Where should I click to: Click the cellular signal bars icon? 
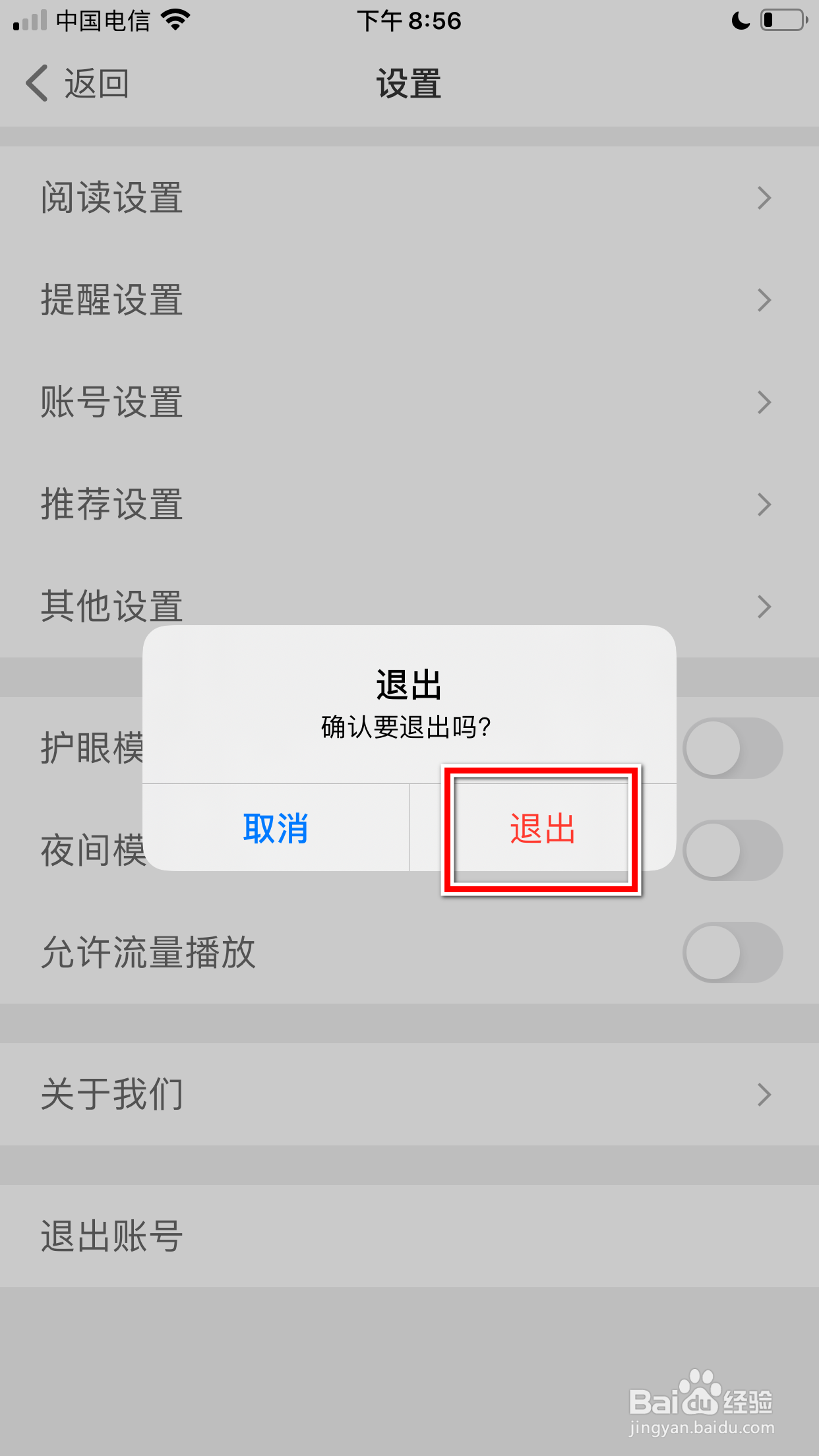coord(30,21)
